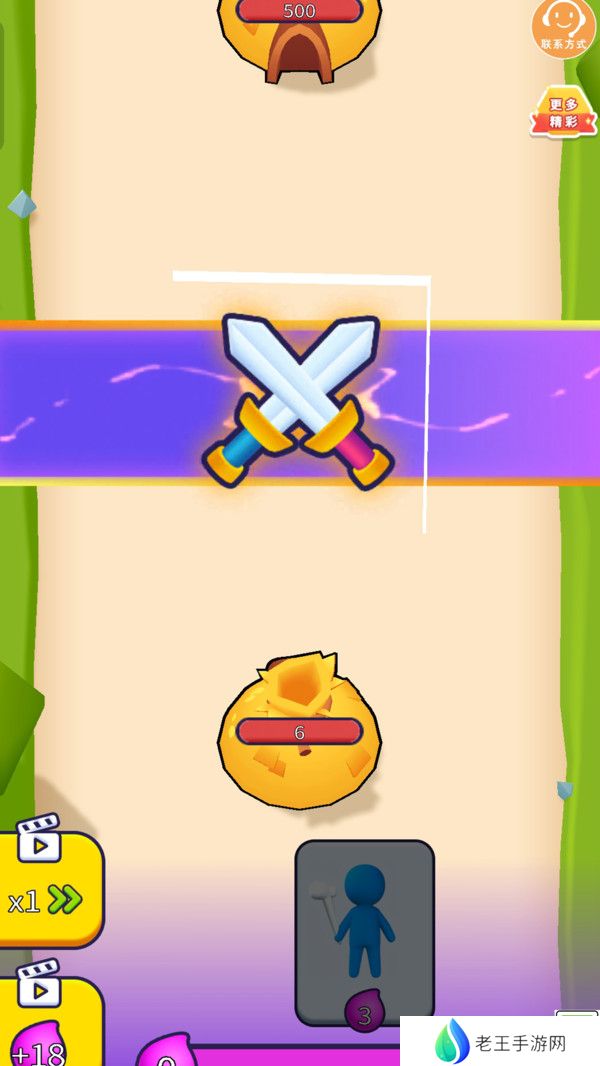This screenshot has width=600, height=1066.
Task: Select the blue stickman unit card
Action: click(x=364, y=933)
